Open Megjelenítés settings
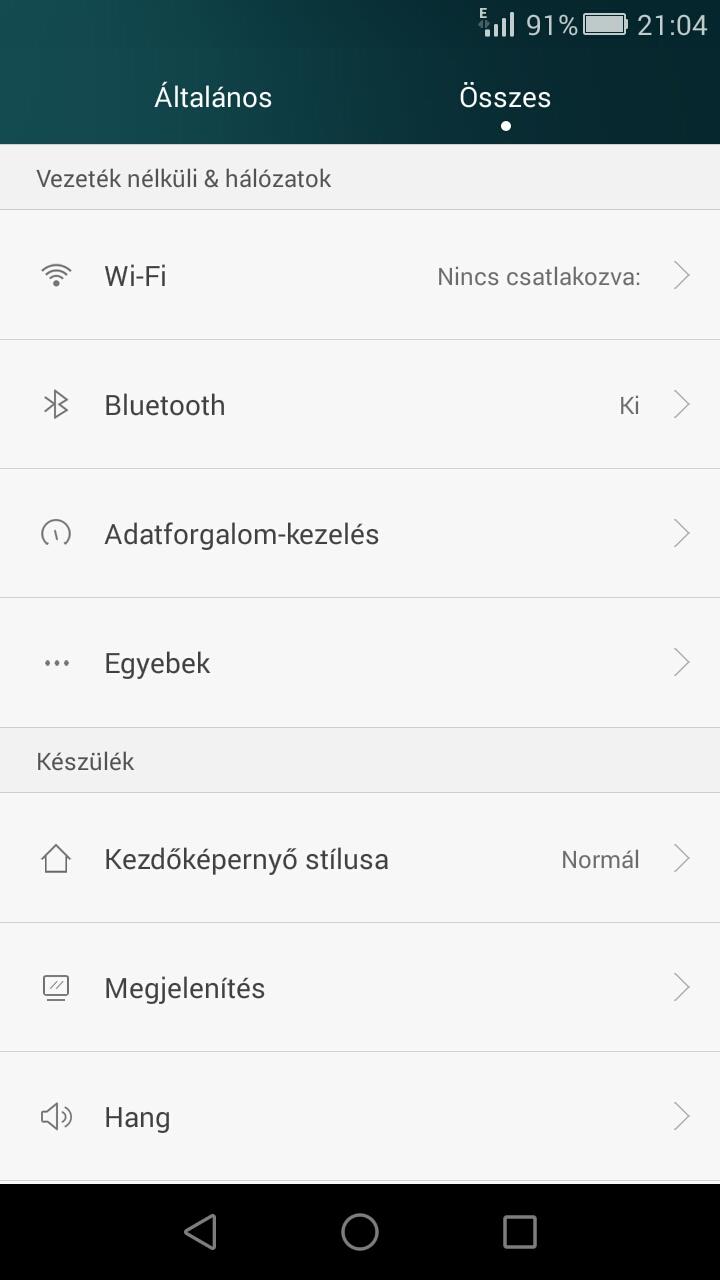This screenshot has height=1280, width=720. tap(360, 987)
